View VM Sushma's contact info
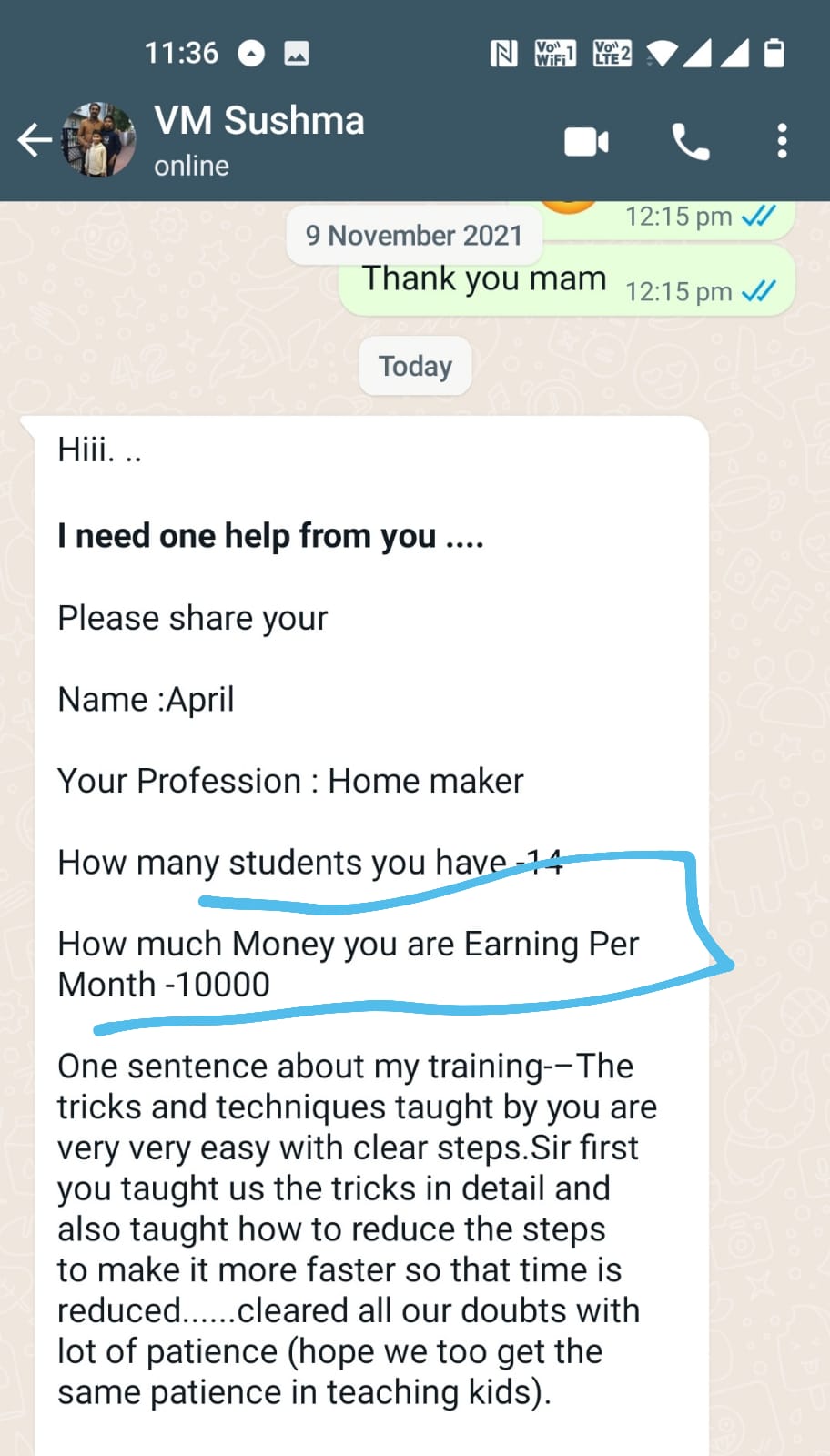This screenshot has height=1456, width=830. point(259,138)
